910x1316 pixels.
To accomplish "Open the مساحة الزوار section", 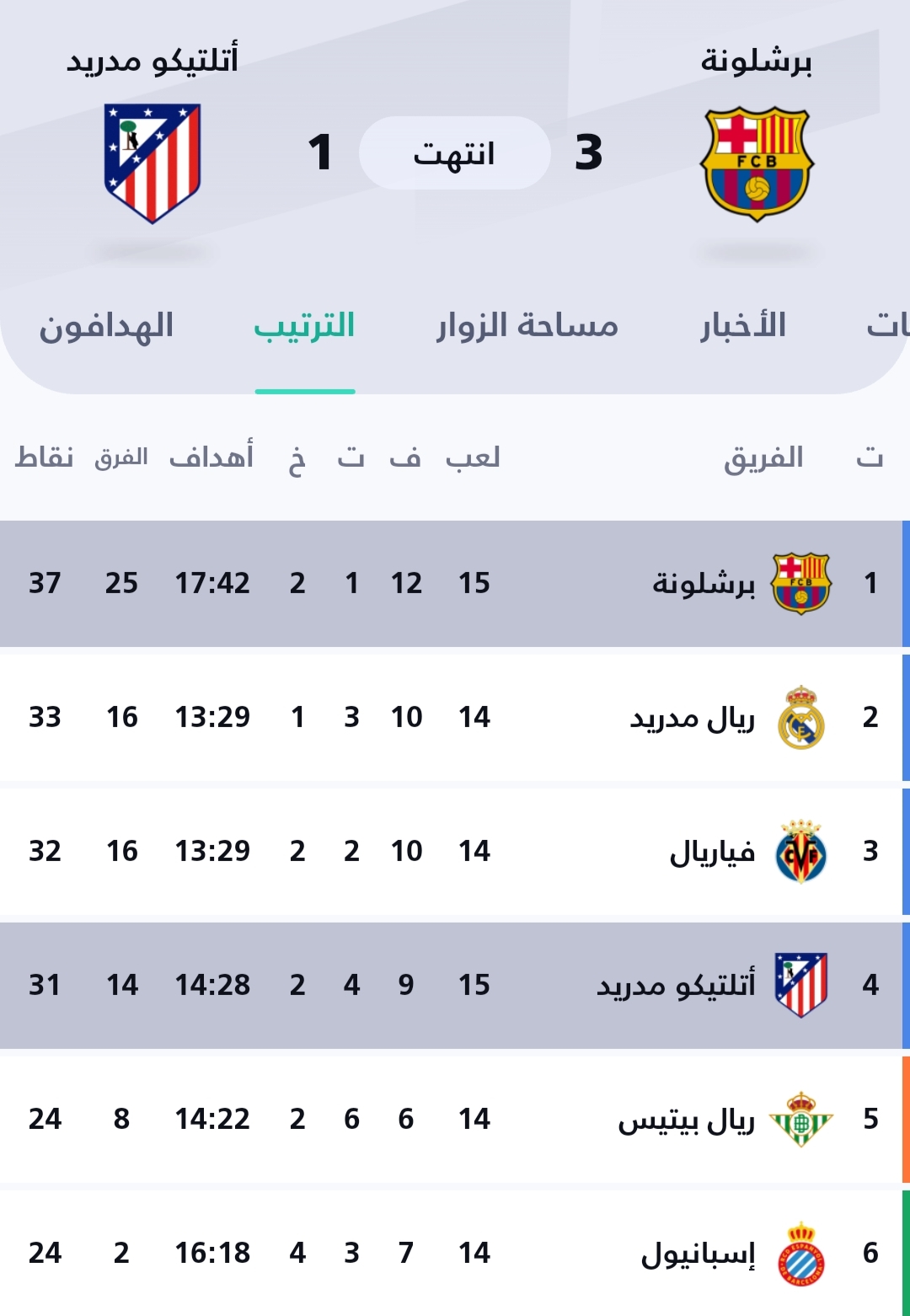I will tap(531, 327).
